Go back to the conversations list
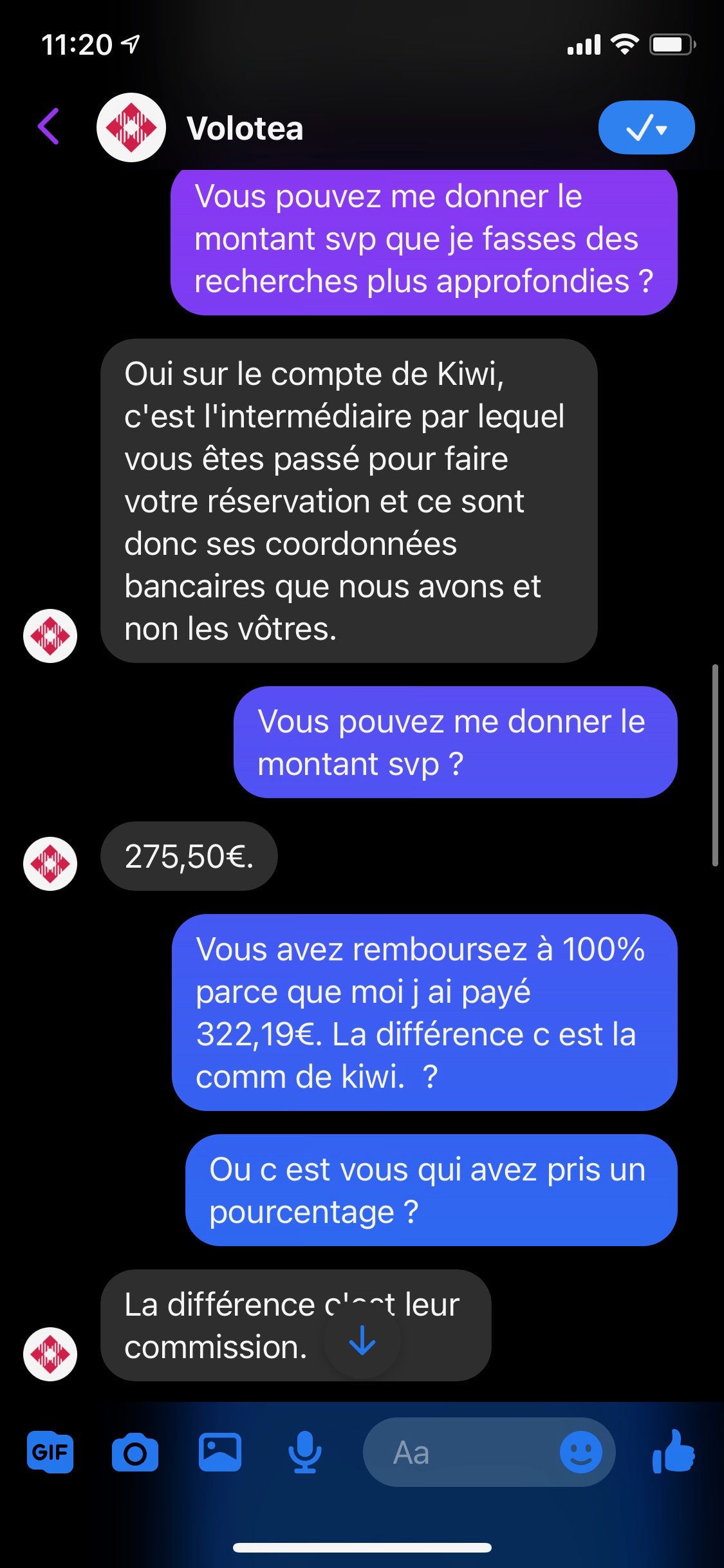Image resolution: width=724 pixels, height=1568 pixels. tap(49, 127)
